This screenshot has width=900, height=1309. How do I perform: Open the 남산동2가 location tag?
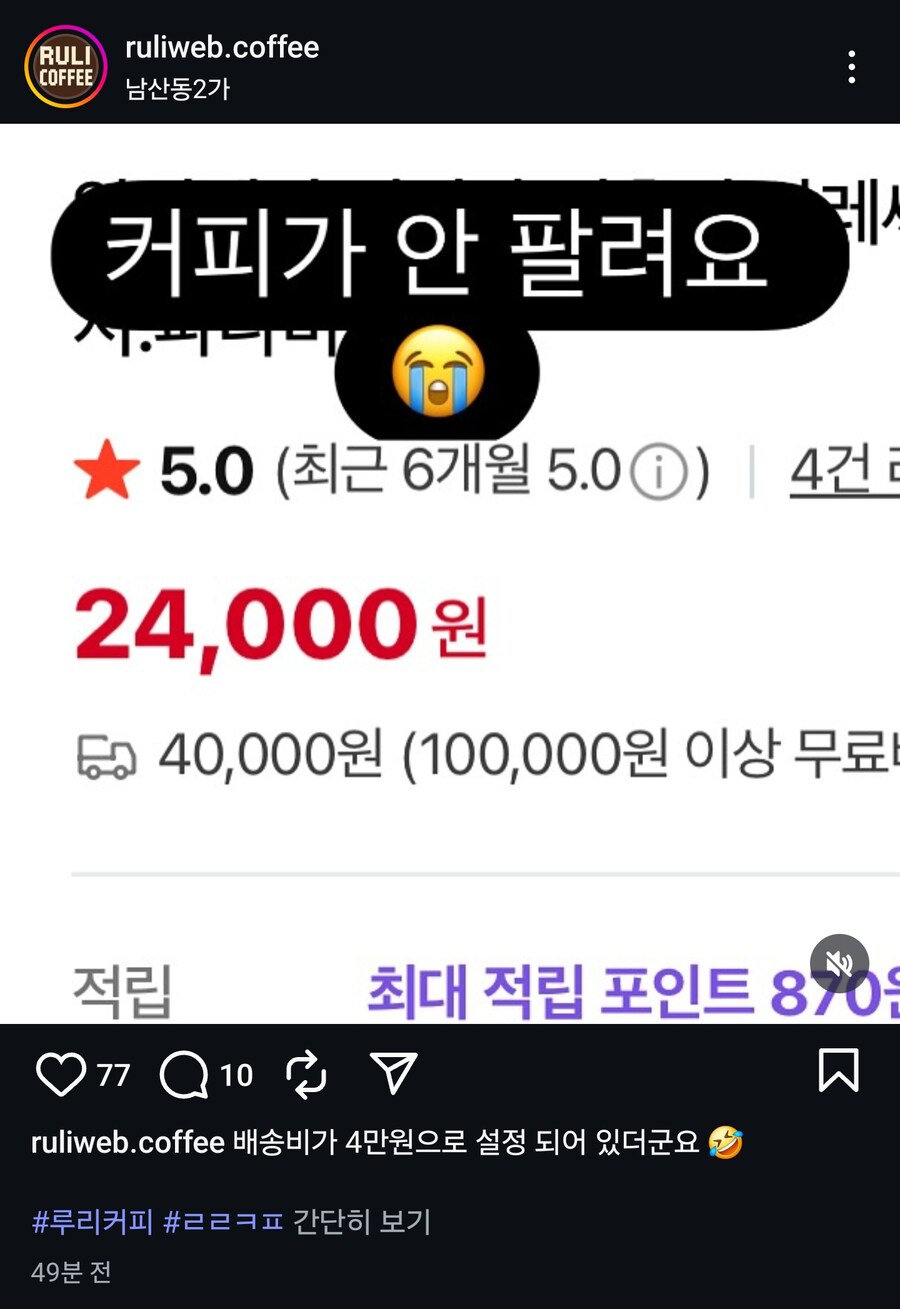click(178, 89)
